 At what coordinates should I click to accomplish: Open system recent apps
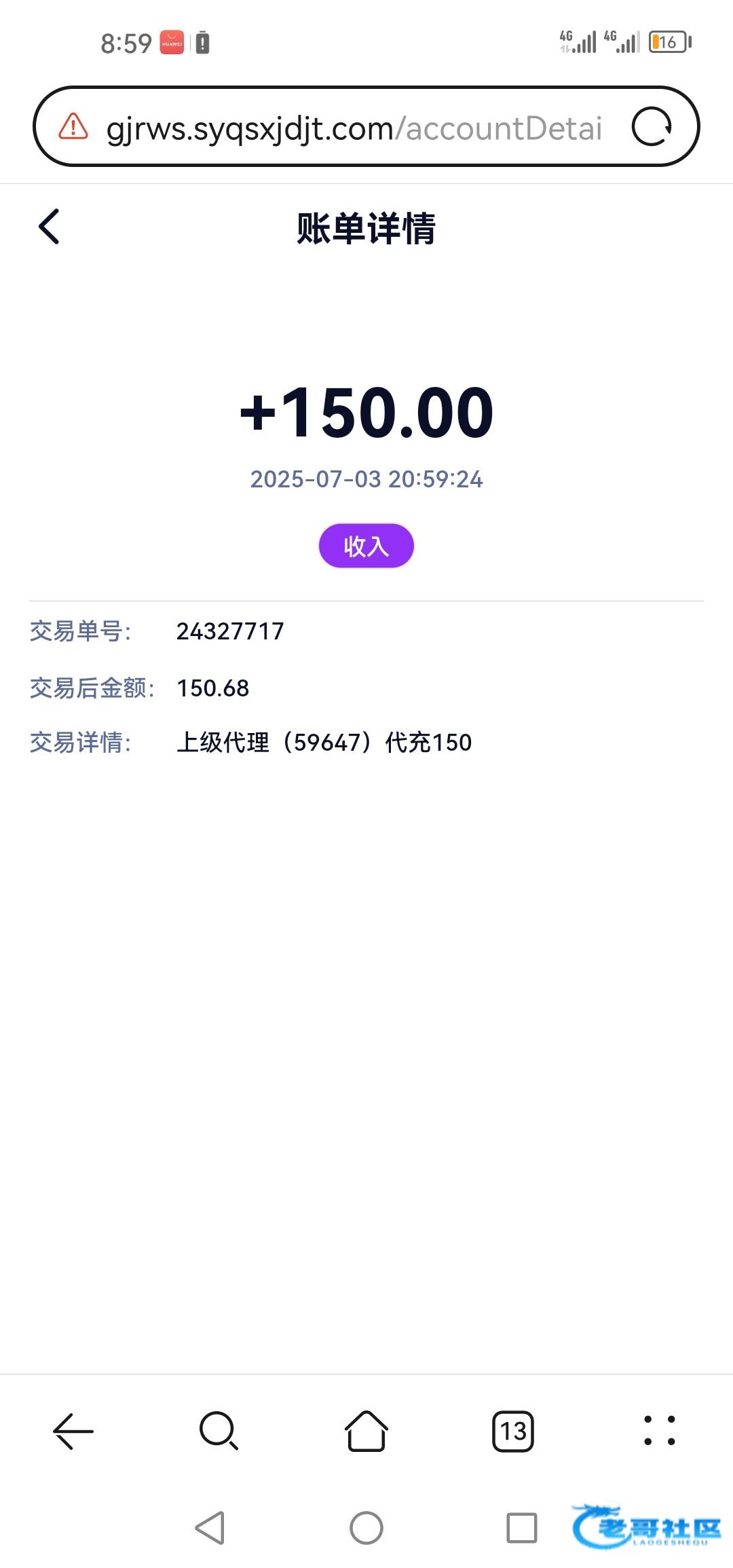click(x=522, y=1528)
